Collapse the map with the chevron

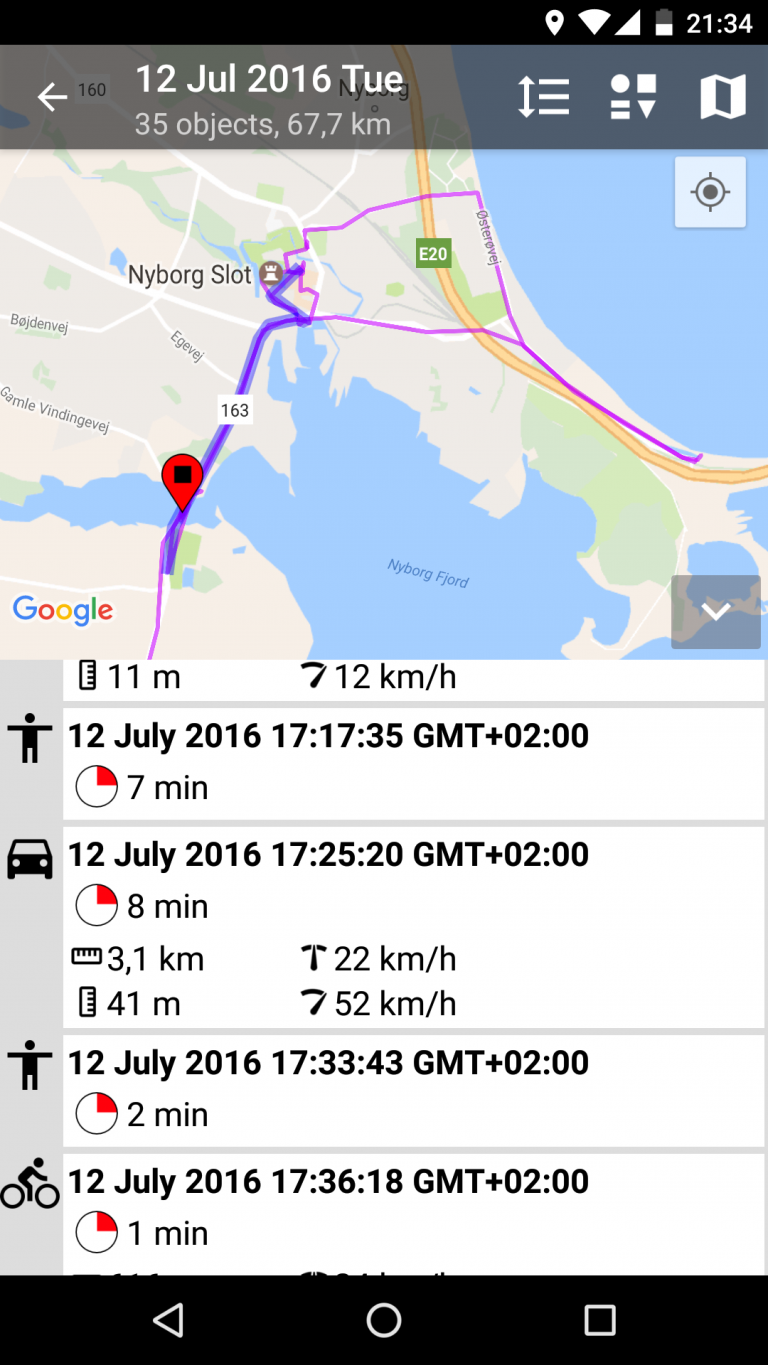[x=715, y=610]
